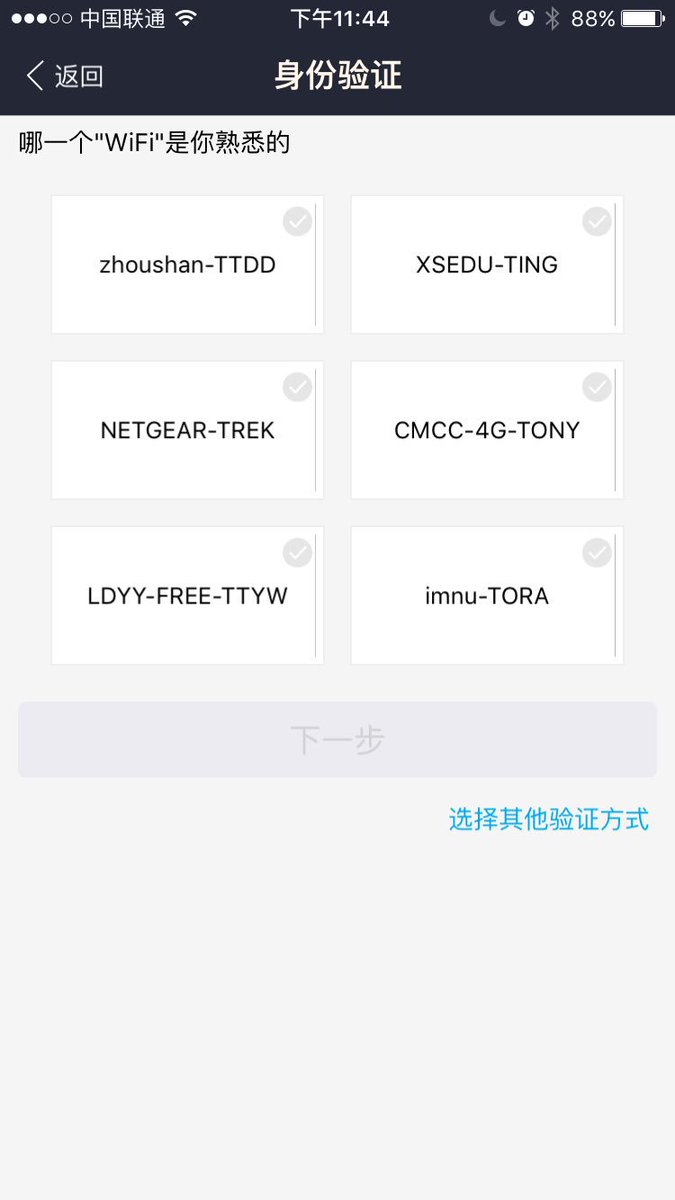The width and height of the screenshot is (675, 1200).
Task: Pick NETGEAR-TREK as the familiar WiFi
Action: pyautogui.click(x=187, y=431)
